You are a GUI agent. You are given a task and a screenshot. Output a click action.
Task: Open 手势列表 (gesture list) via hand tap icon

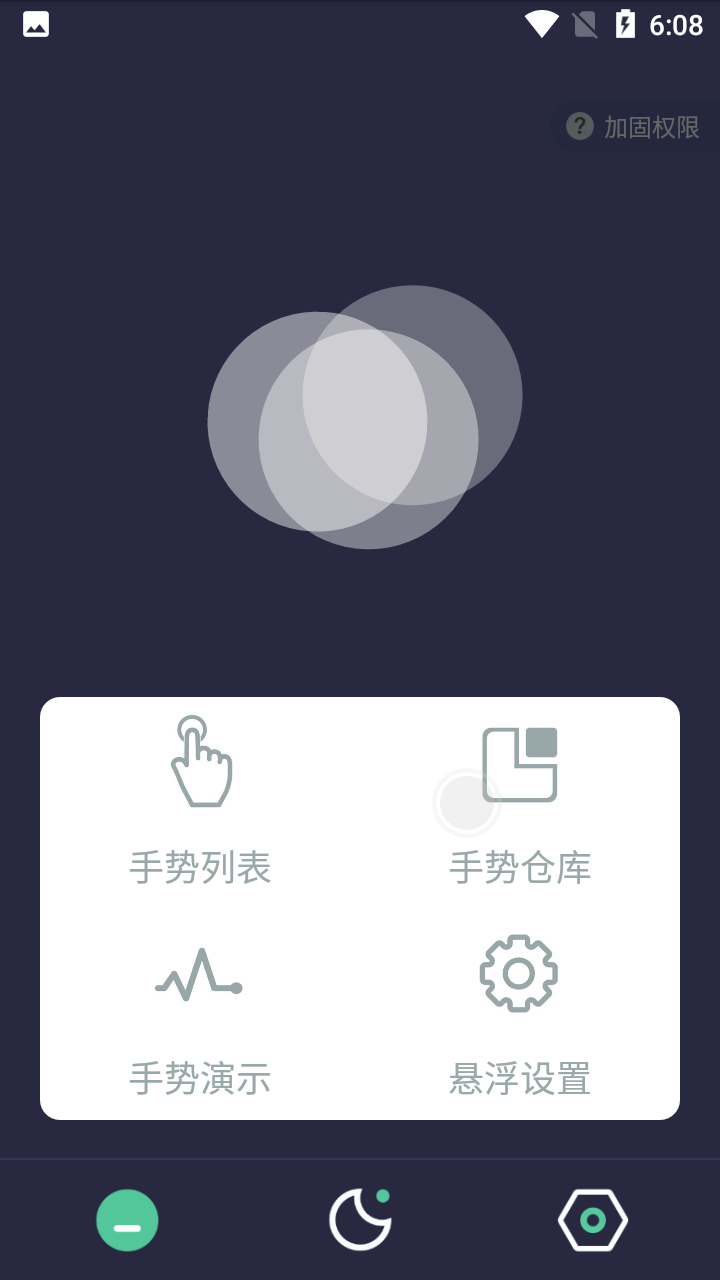tap(200, 762)
